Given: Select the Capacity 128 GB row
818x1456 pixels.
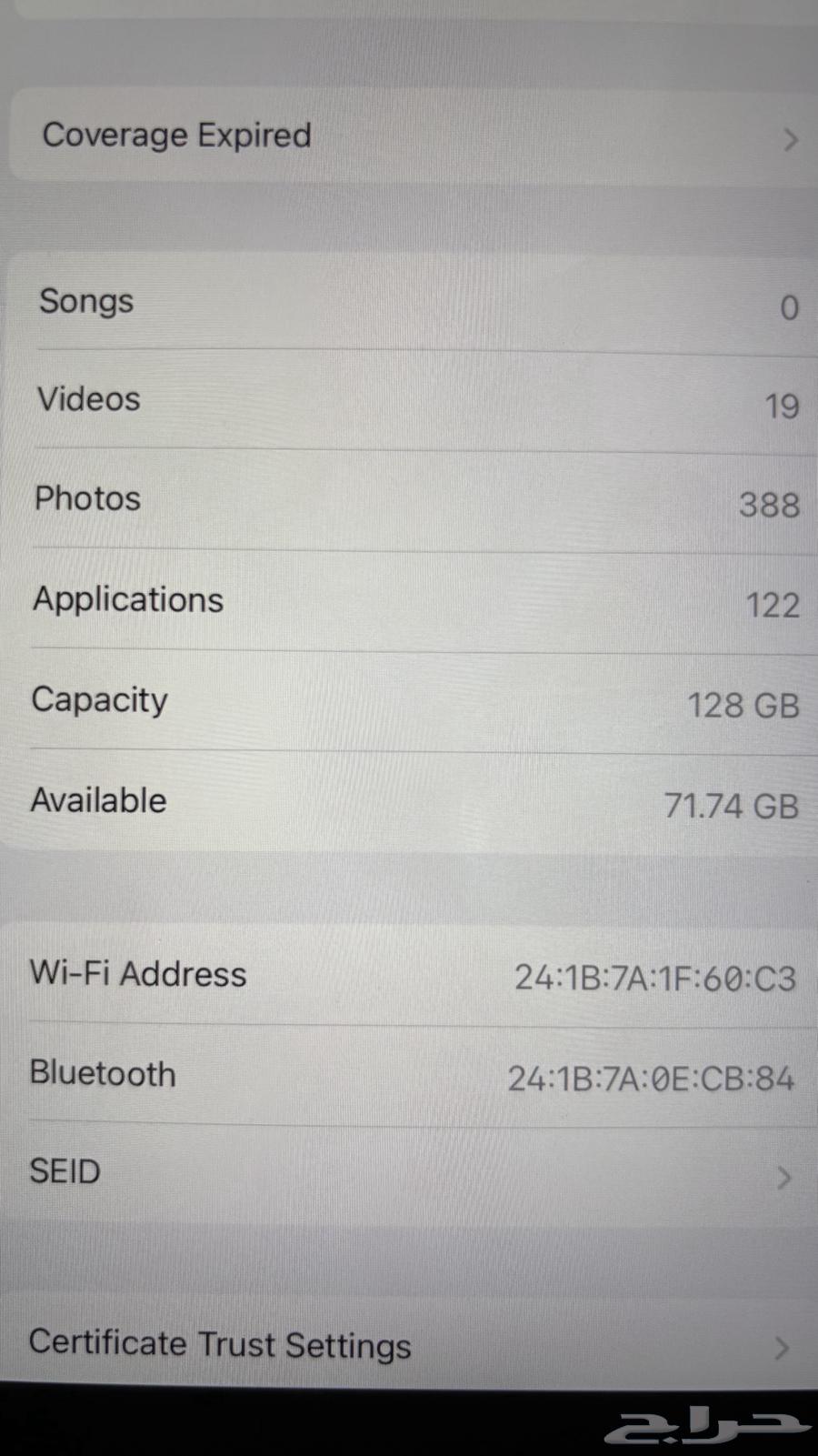Looking at the screenshot, I should pos(409,701).
